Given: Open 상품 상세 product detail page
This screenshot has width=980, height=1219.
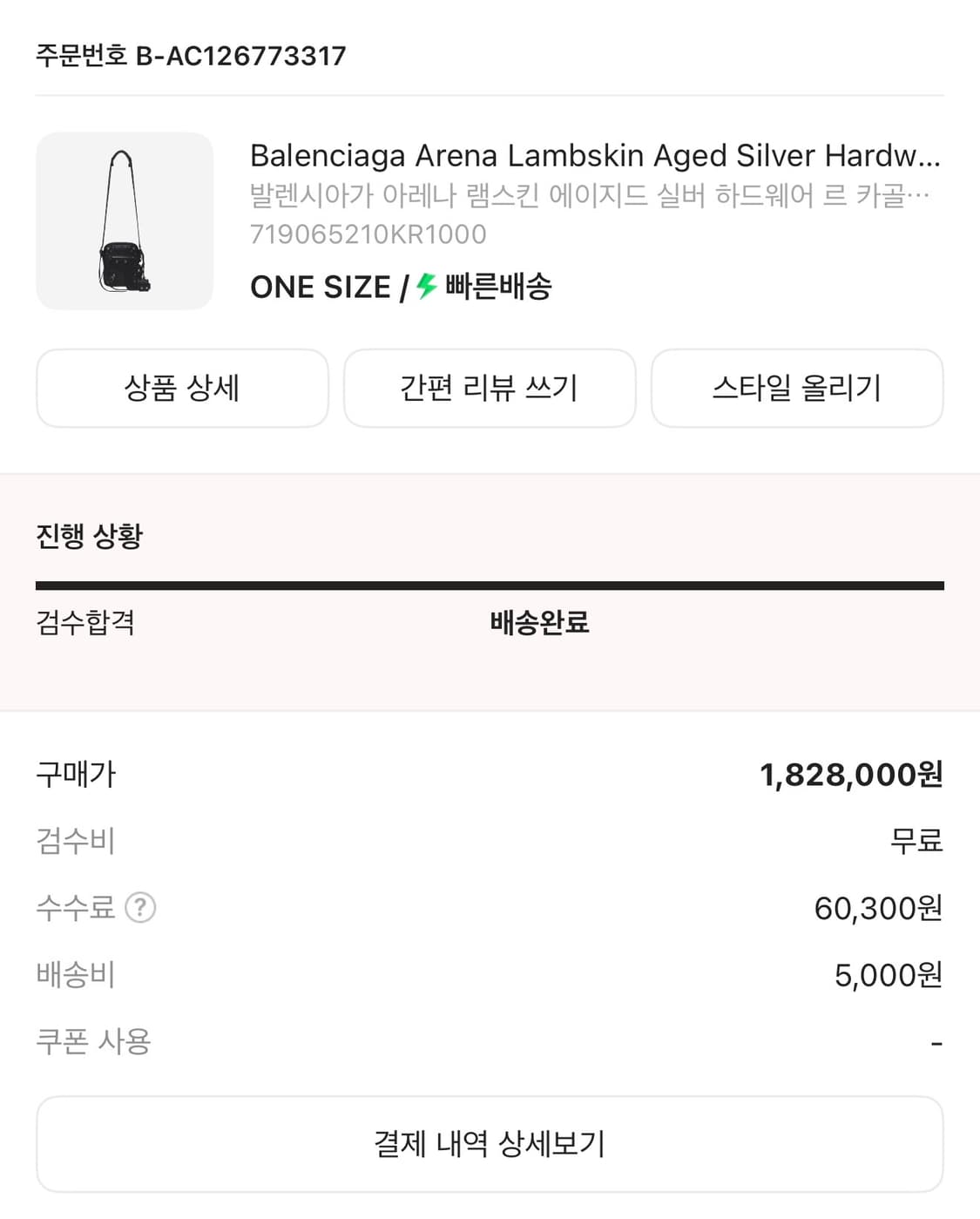Looking at the screenshot, I should [182, 389].
